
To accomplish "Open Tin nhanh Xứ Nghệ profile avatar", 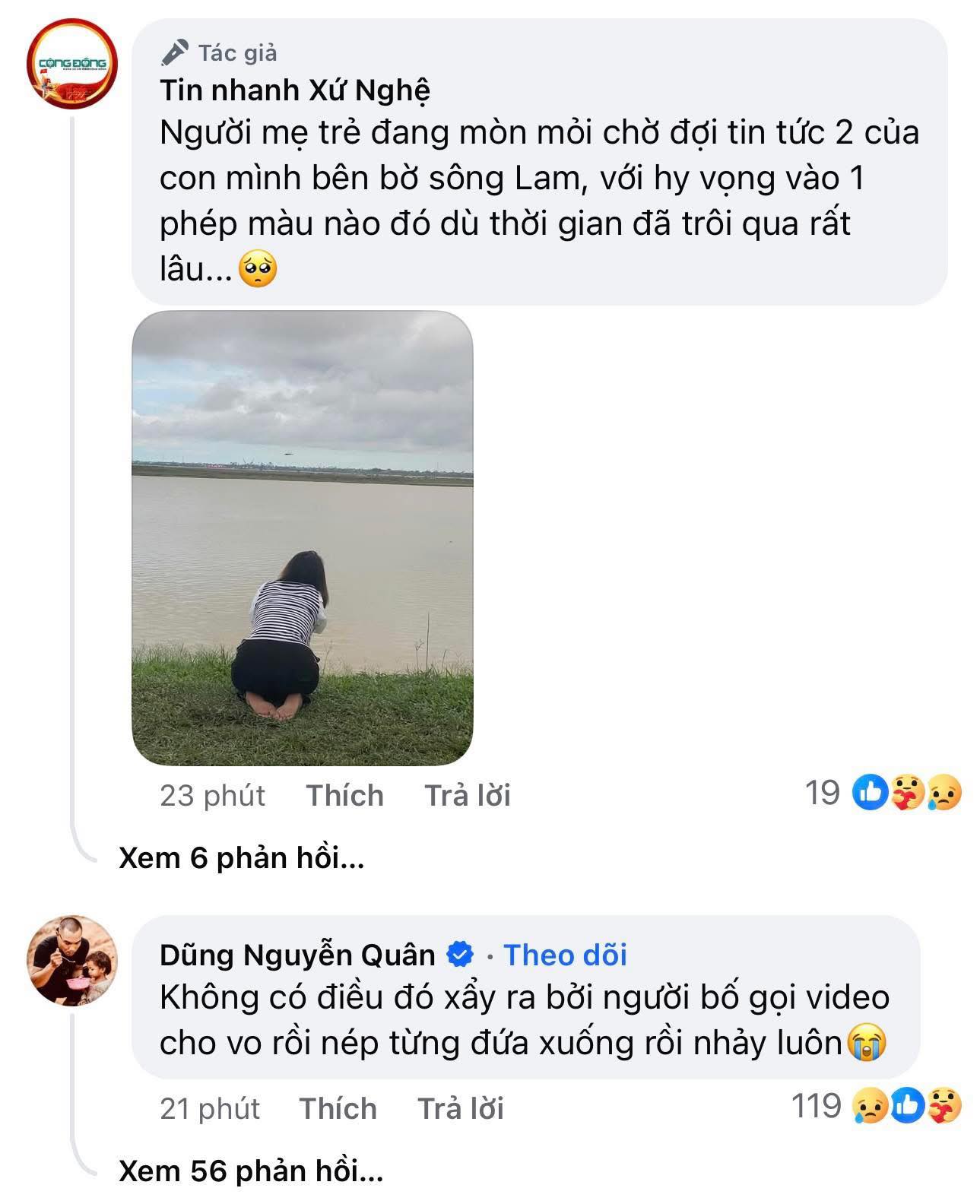I will [x=71, y=64].
